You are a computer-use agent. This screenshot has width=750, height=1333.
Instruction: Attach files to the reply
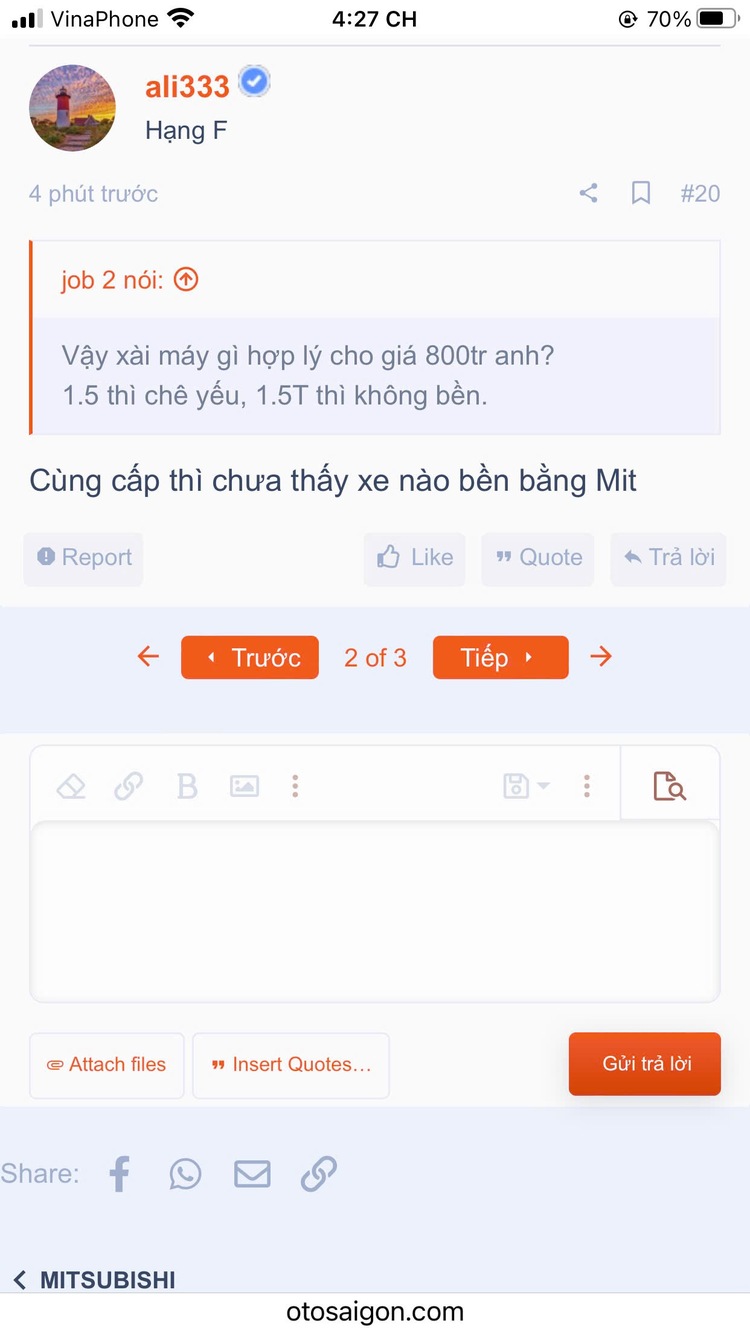[107, 1065]
